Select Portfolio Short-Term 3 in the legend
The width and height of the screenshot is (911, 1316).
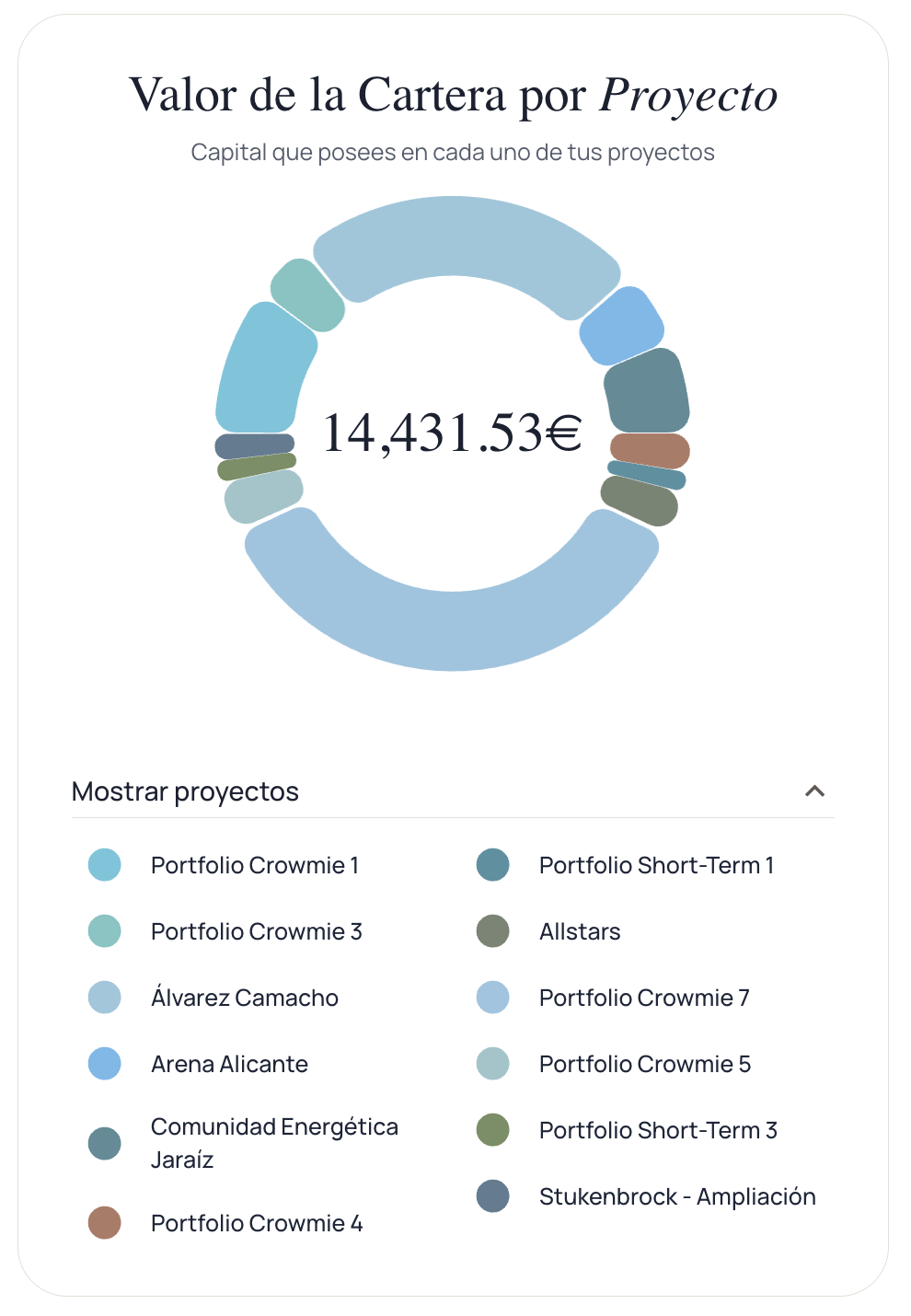point(628,1130)
